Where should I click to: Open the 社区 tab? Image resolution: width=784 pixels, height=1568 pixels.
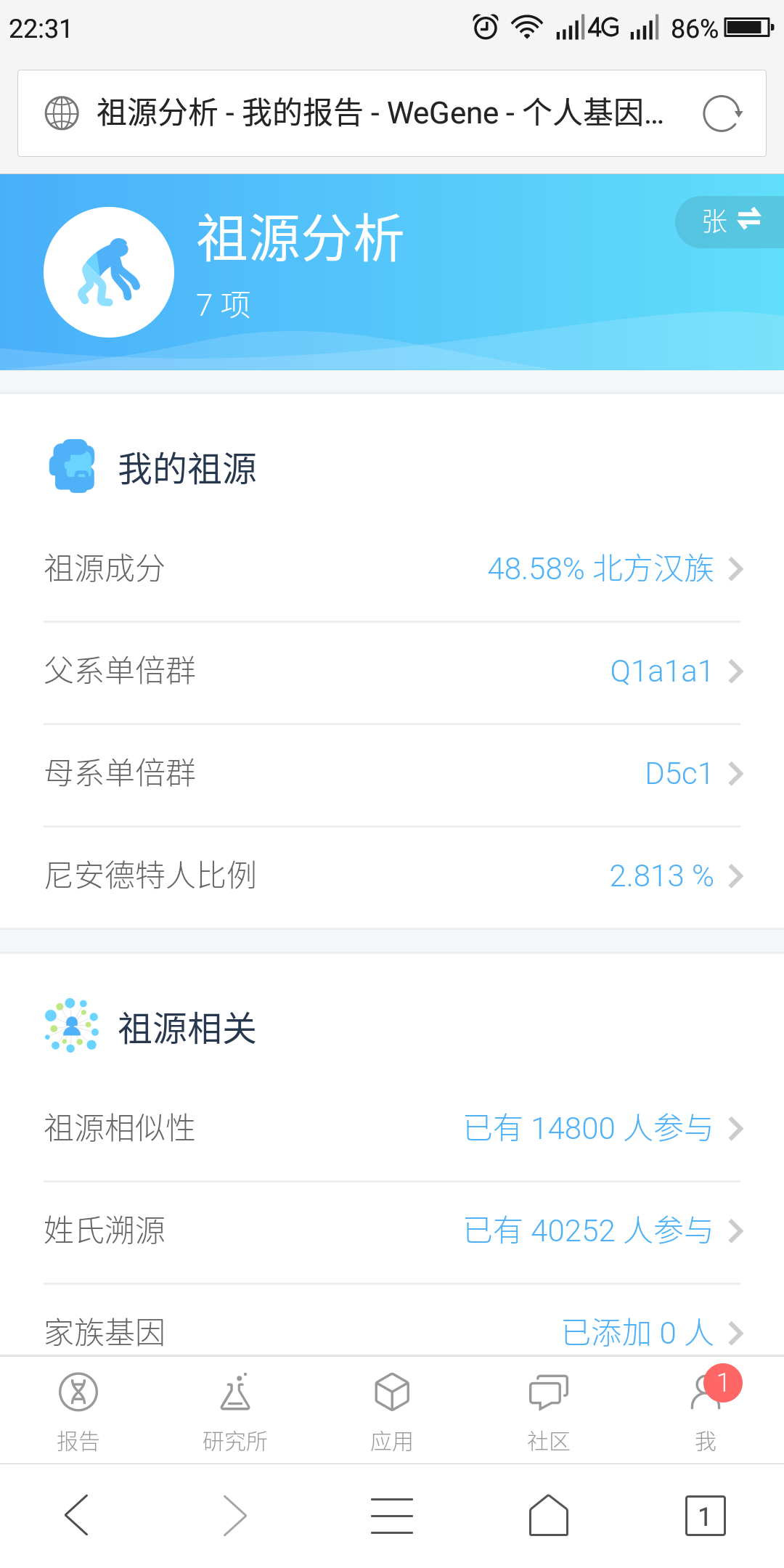coord(549,1411)
